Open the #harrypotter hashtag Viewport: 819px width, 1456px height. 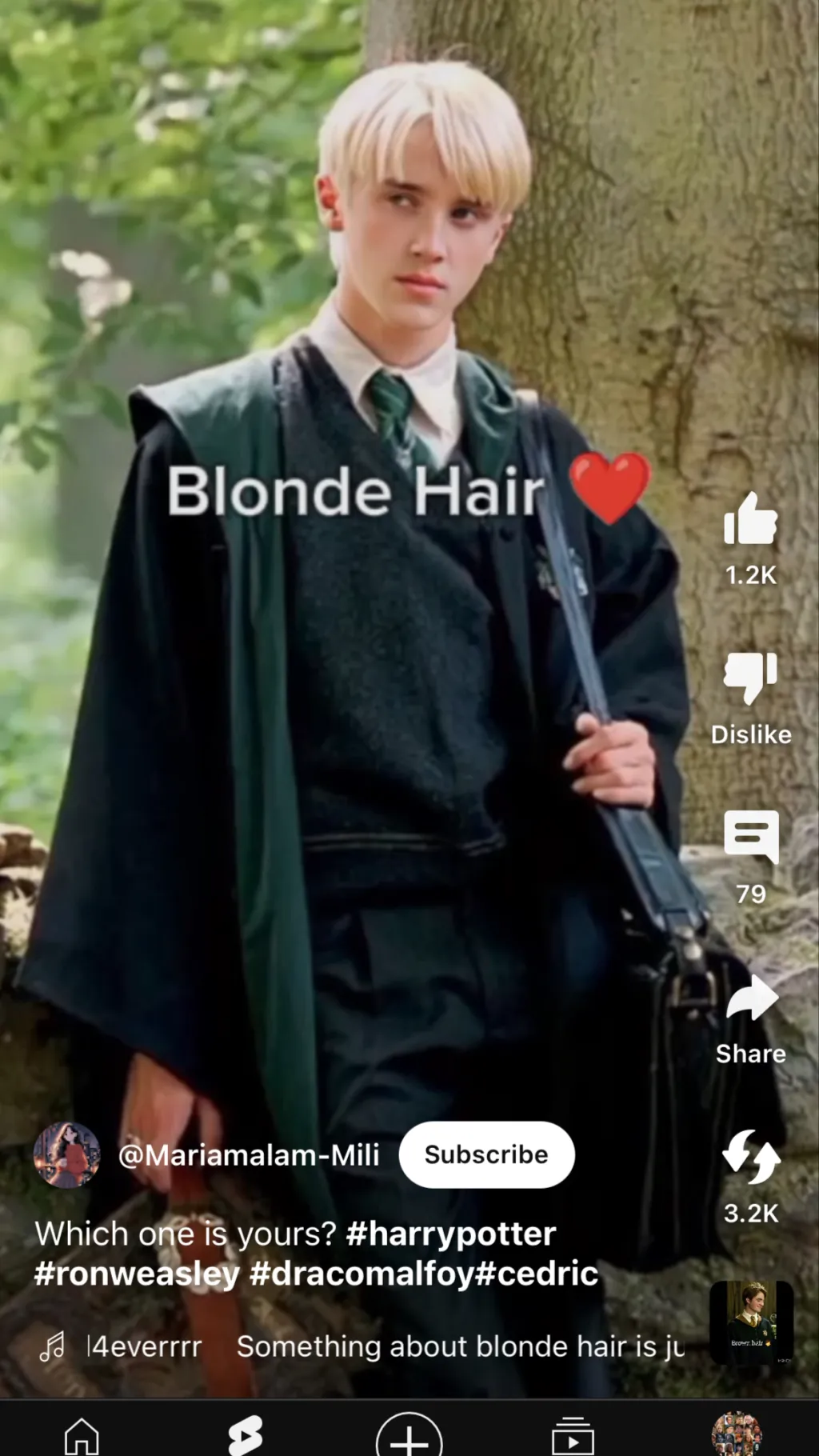point(450,1234)
